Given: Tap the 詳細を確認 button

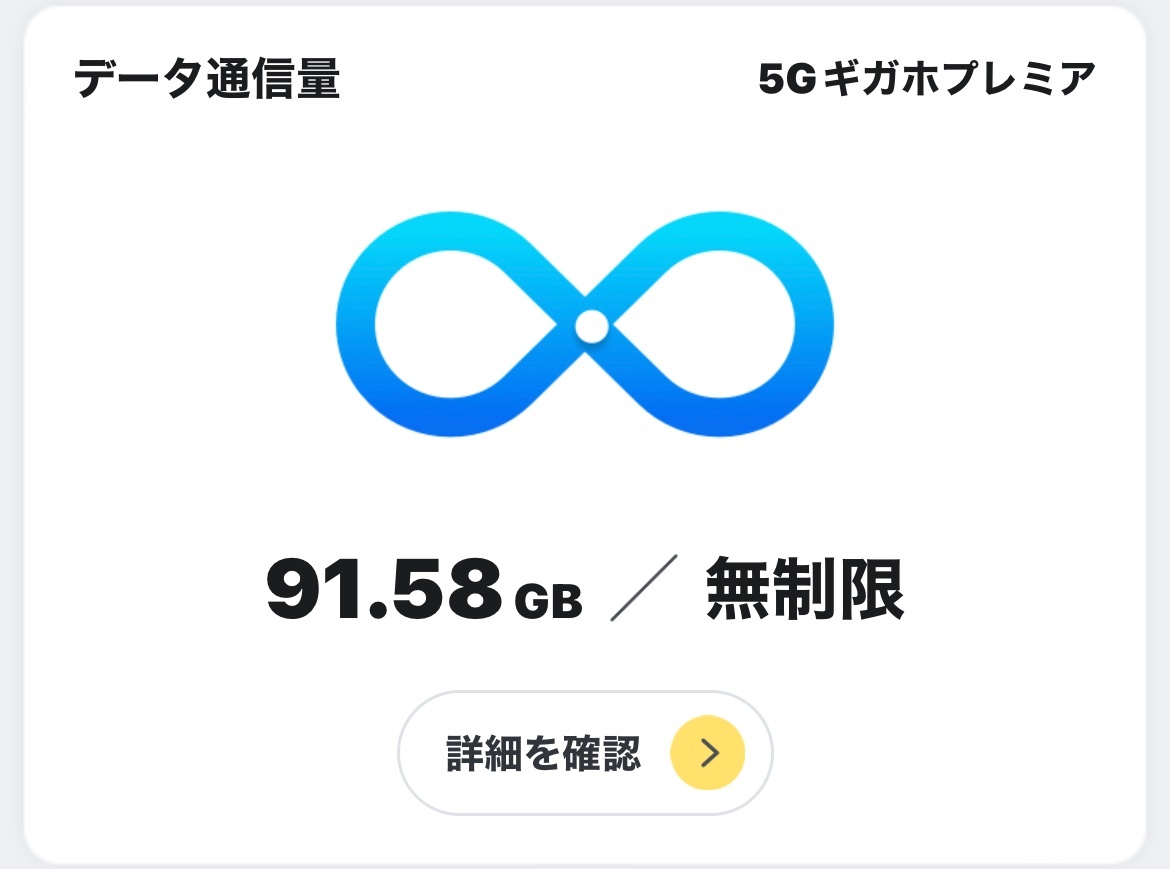Looking at the screenshot, I should coord(585,753).
